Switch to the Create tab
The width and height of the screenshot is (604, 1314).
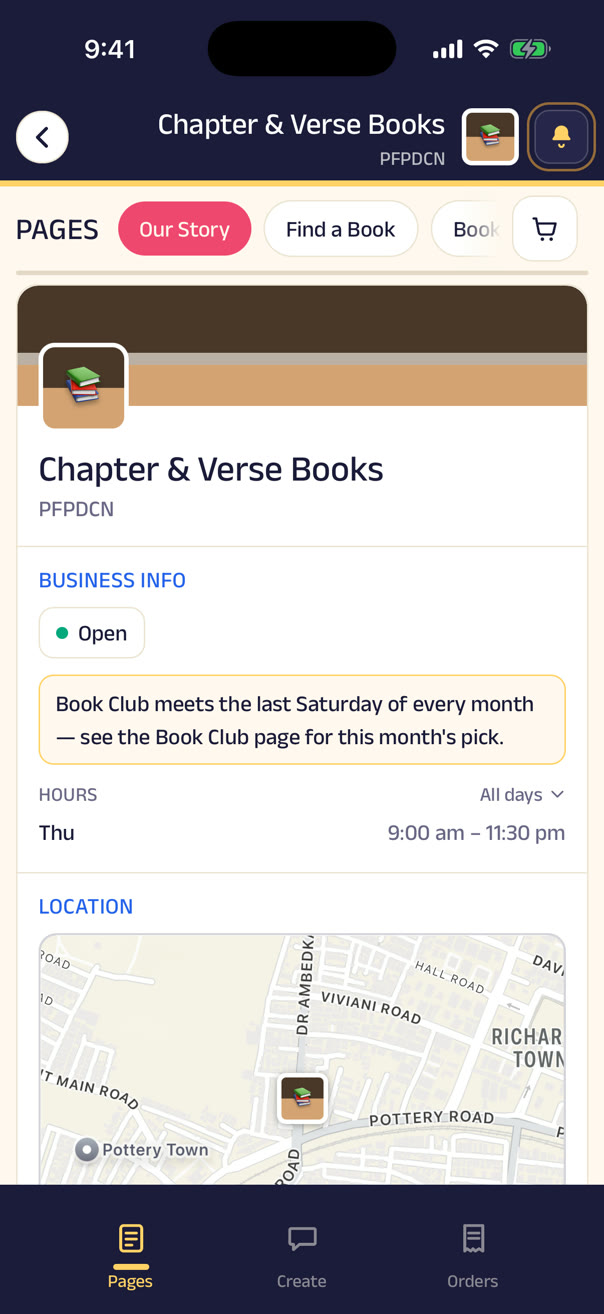[302, 1256]
